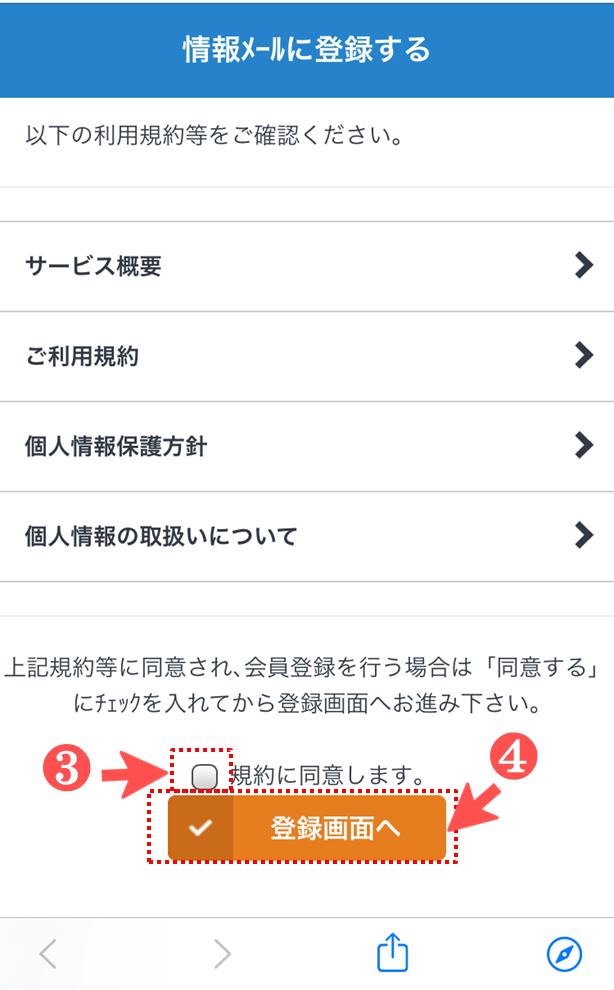
Task: Tap the 登録画面へ button
Action: pos(307,828)
